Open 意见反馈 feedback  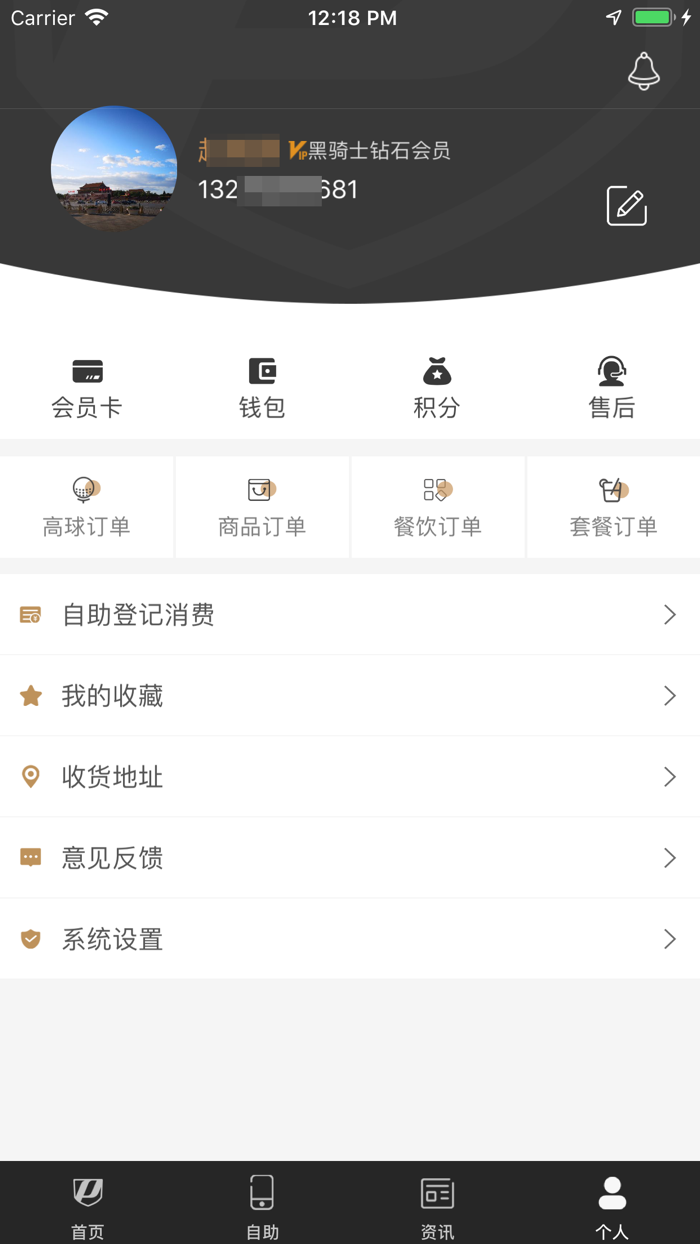click(350, 858)
